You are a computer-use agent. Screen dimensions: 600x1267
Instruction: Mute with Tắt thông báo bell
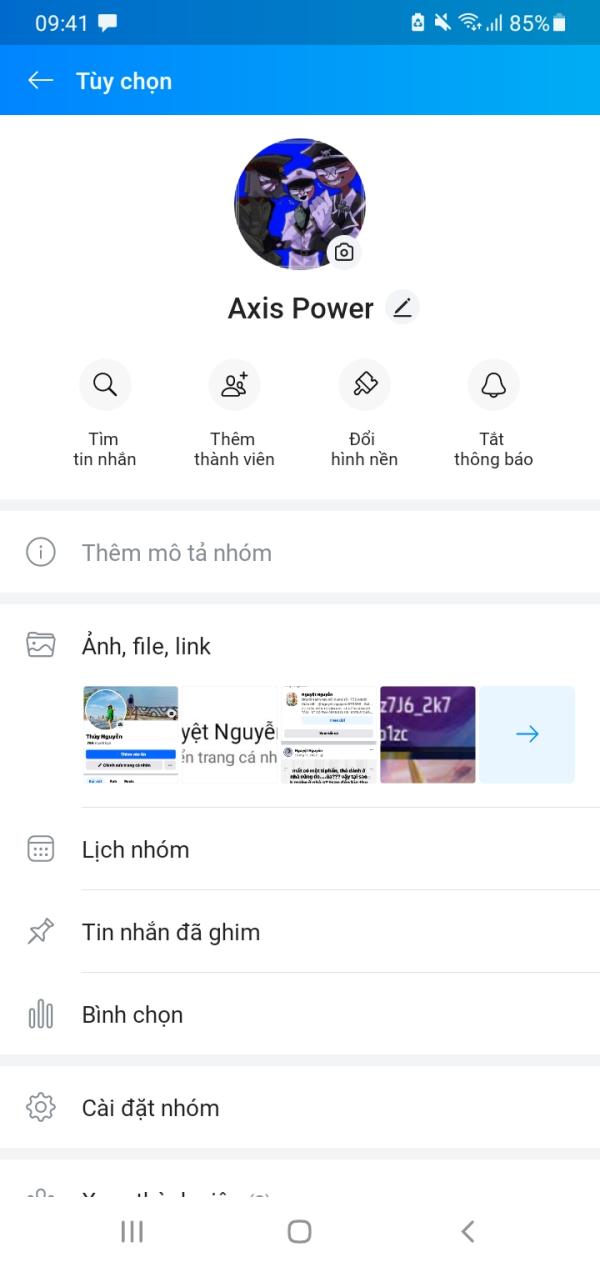(x=493, y=385)
